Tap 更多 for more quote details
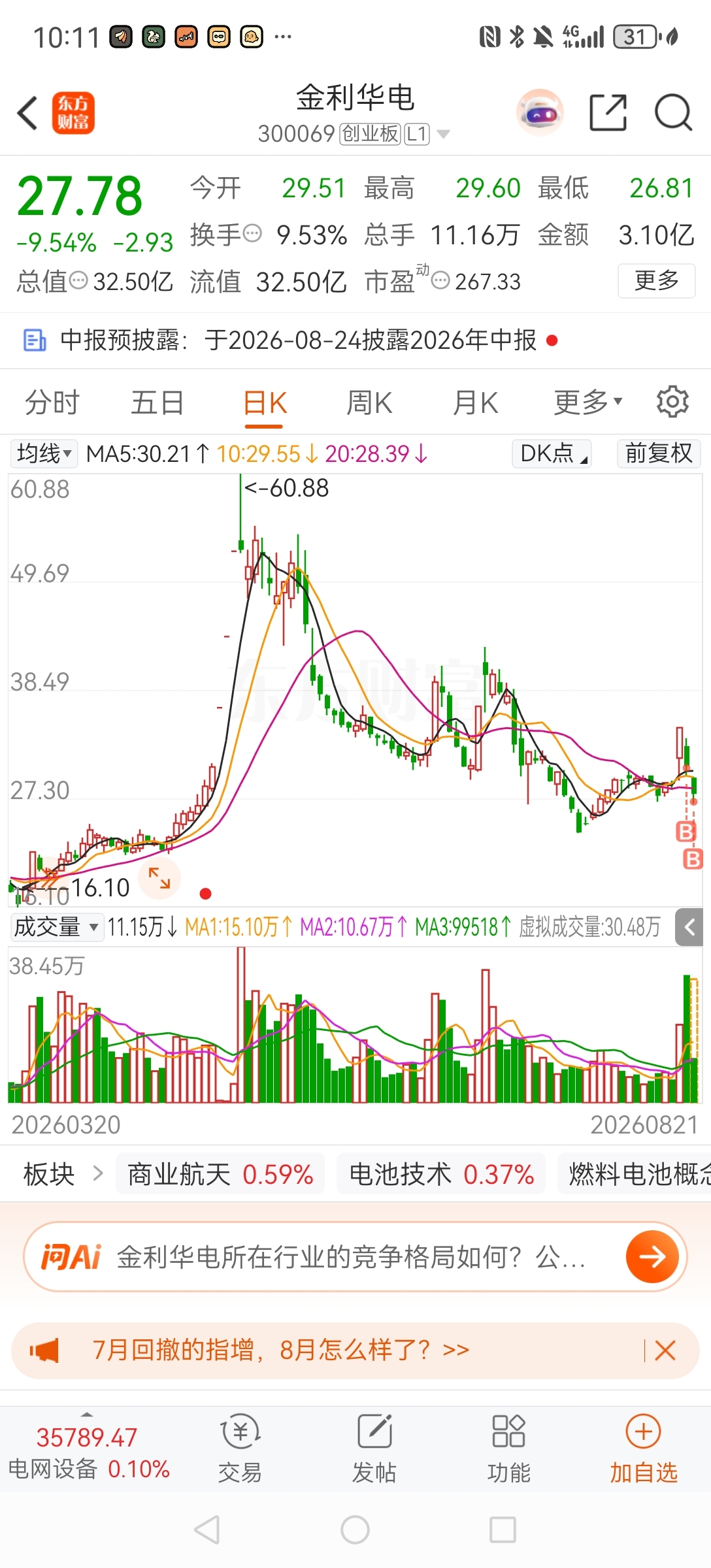The image size is (711, 1568). pos(657,281)
